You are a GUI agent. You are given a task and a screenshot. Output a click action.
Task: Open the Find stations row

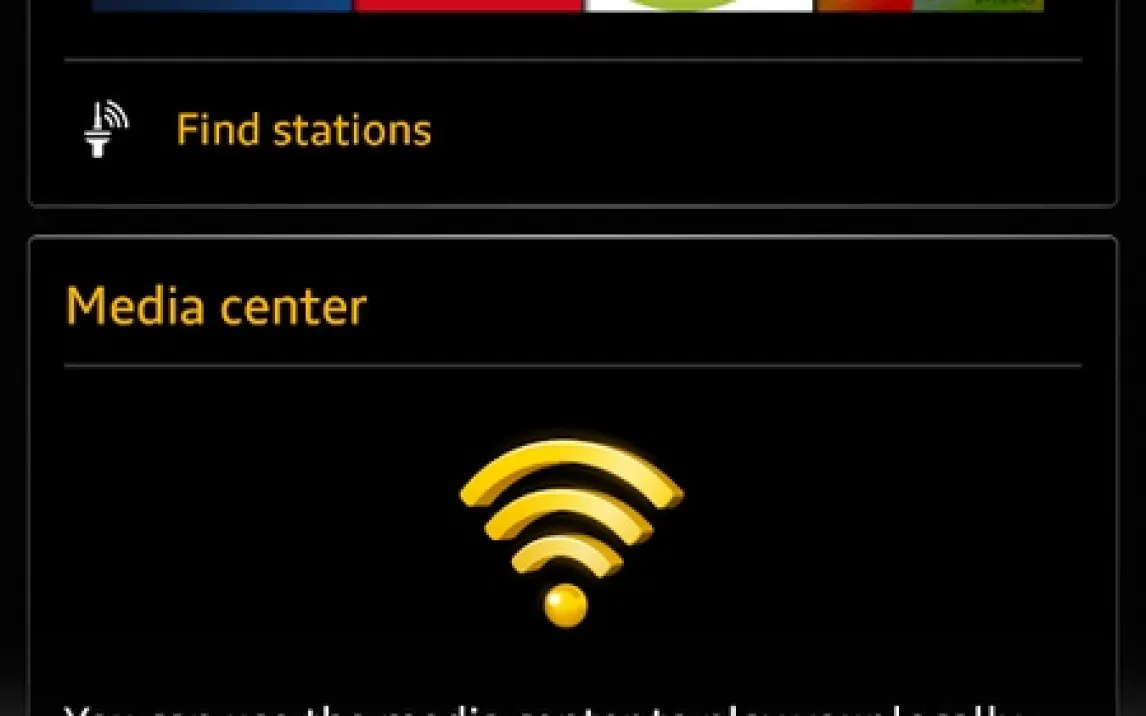click(303, 131)
